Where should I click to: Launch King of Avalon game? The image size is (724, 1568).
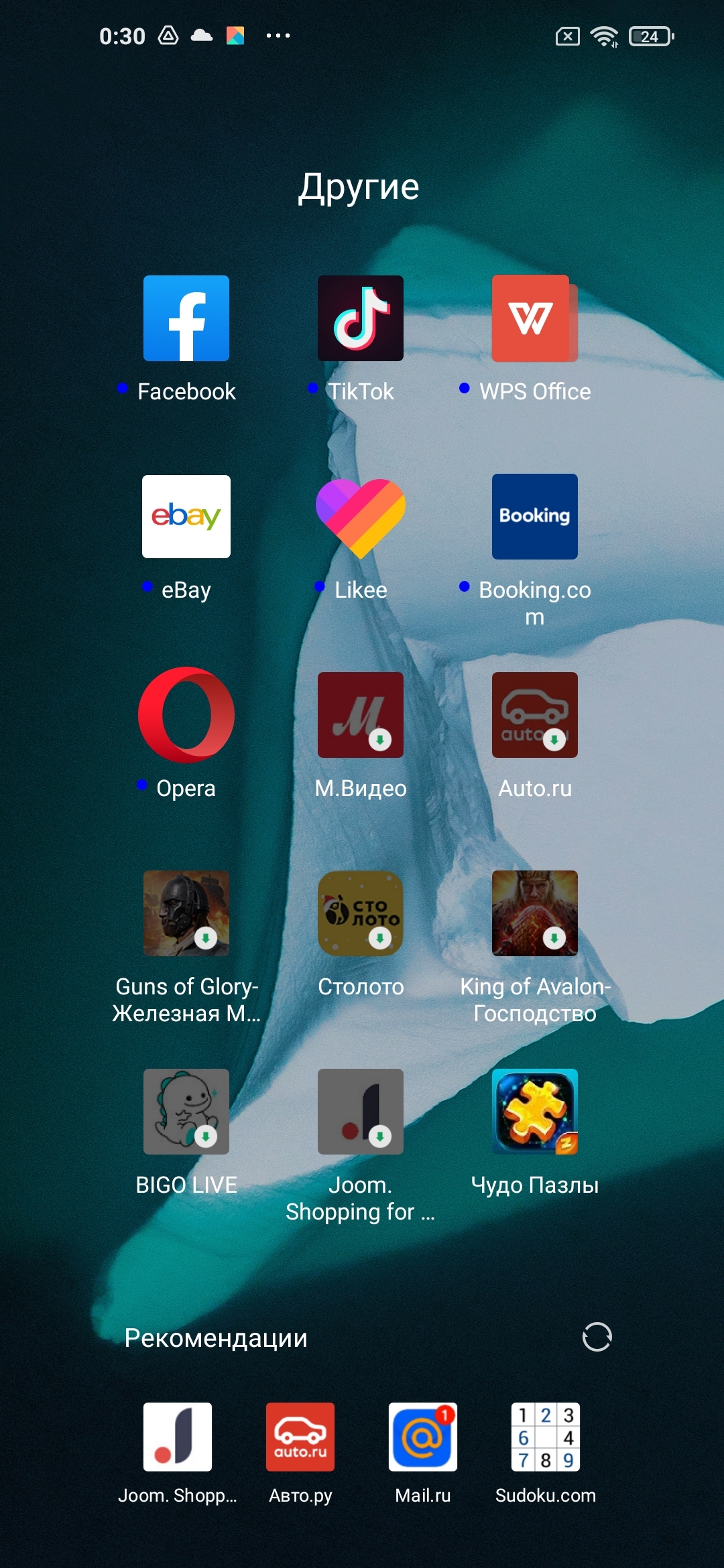(534, 913)
